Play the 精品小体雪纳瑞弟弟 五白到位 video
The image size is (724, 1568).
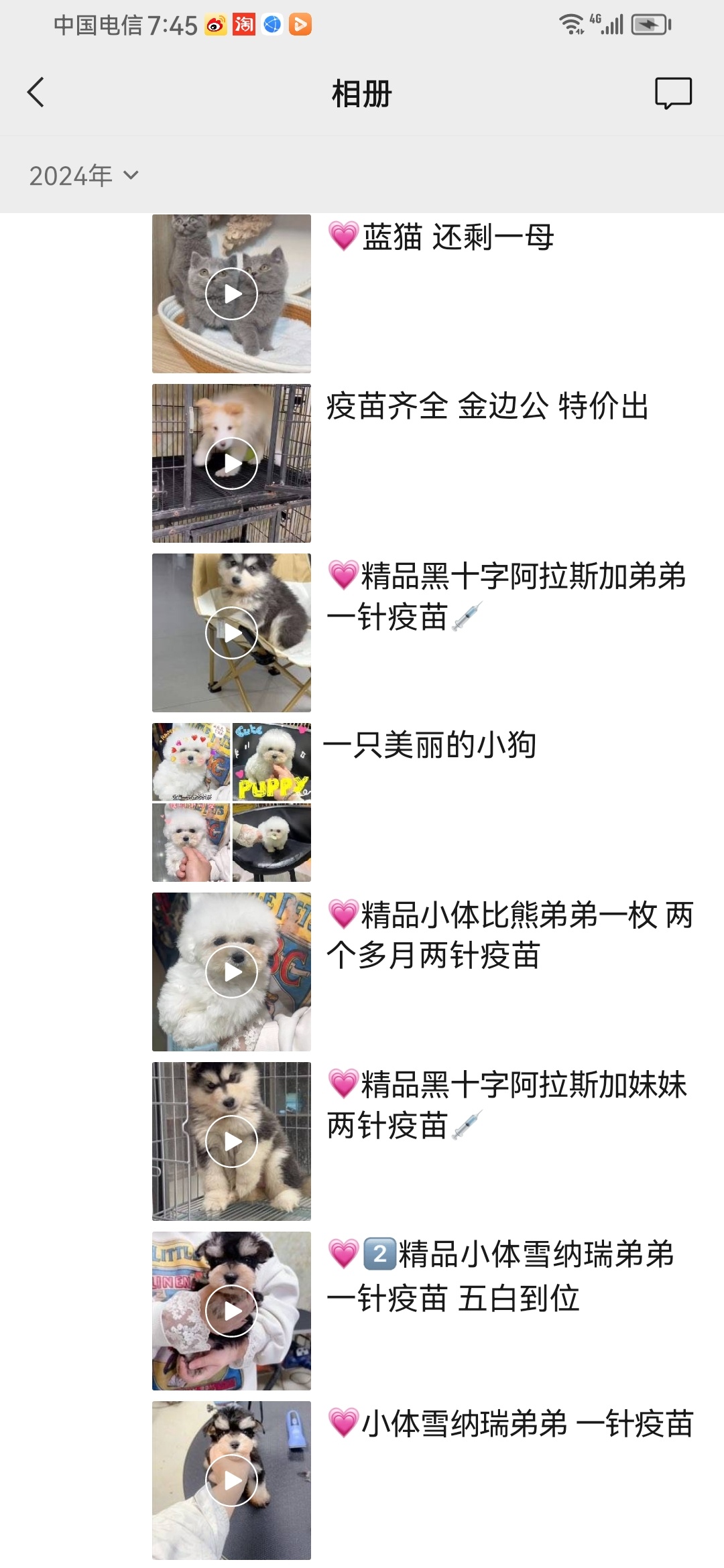tap(231, 1311)
